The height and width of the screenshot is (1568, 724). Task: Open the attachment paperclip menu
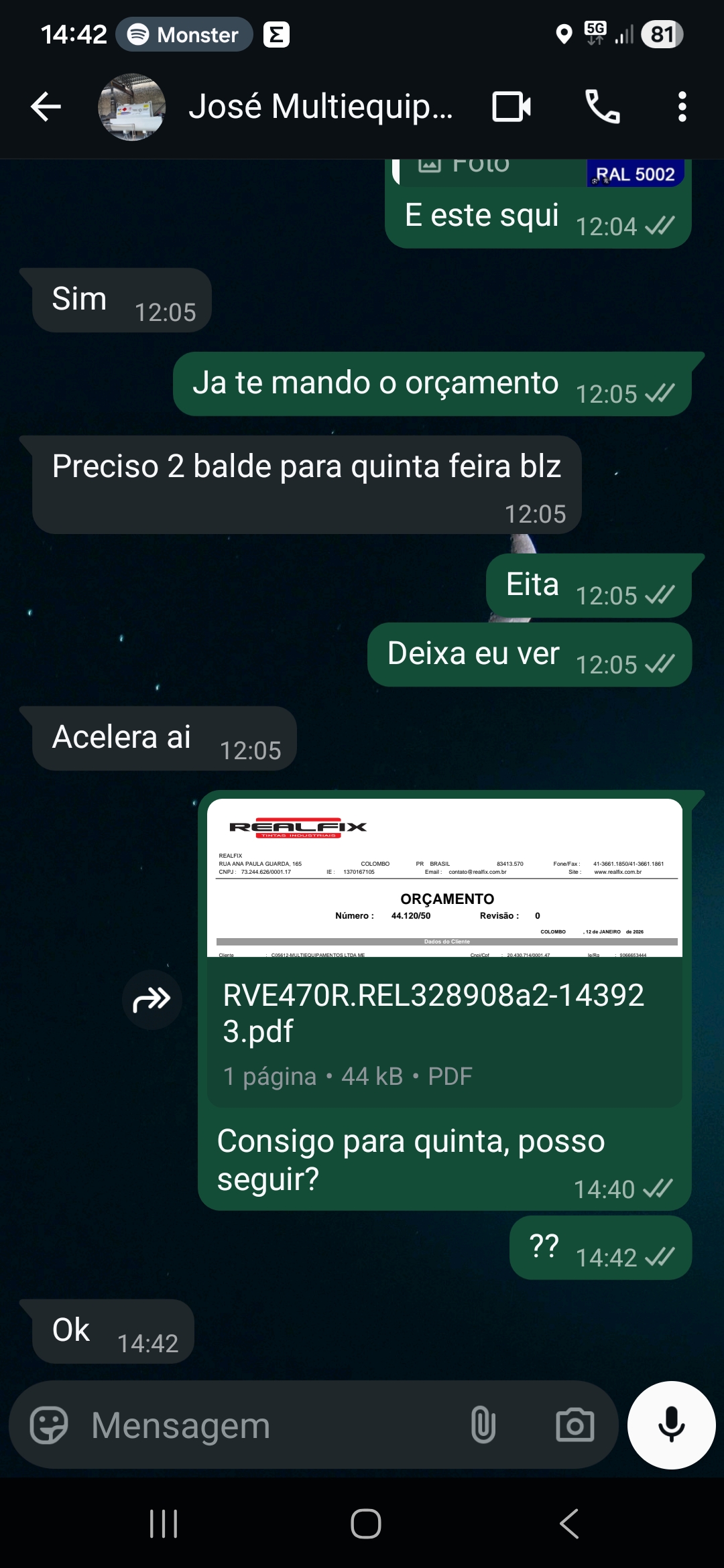click(483, 1425)
